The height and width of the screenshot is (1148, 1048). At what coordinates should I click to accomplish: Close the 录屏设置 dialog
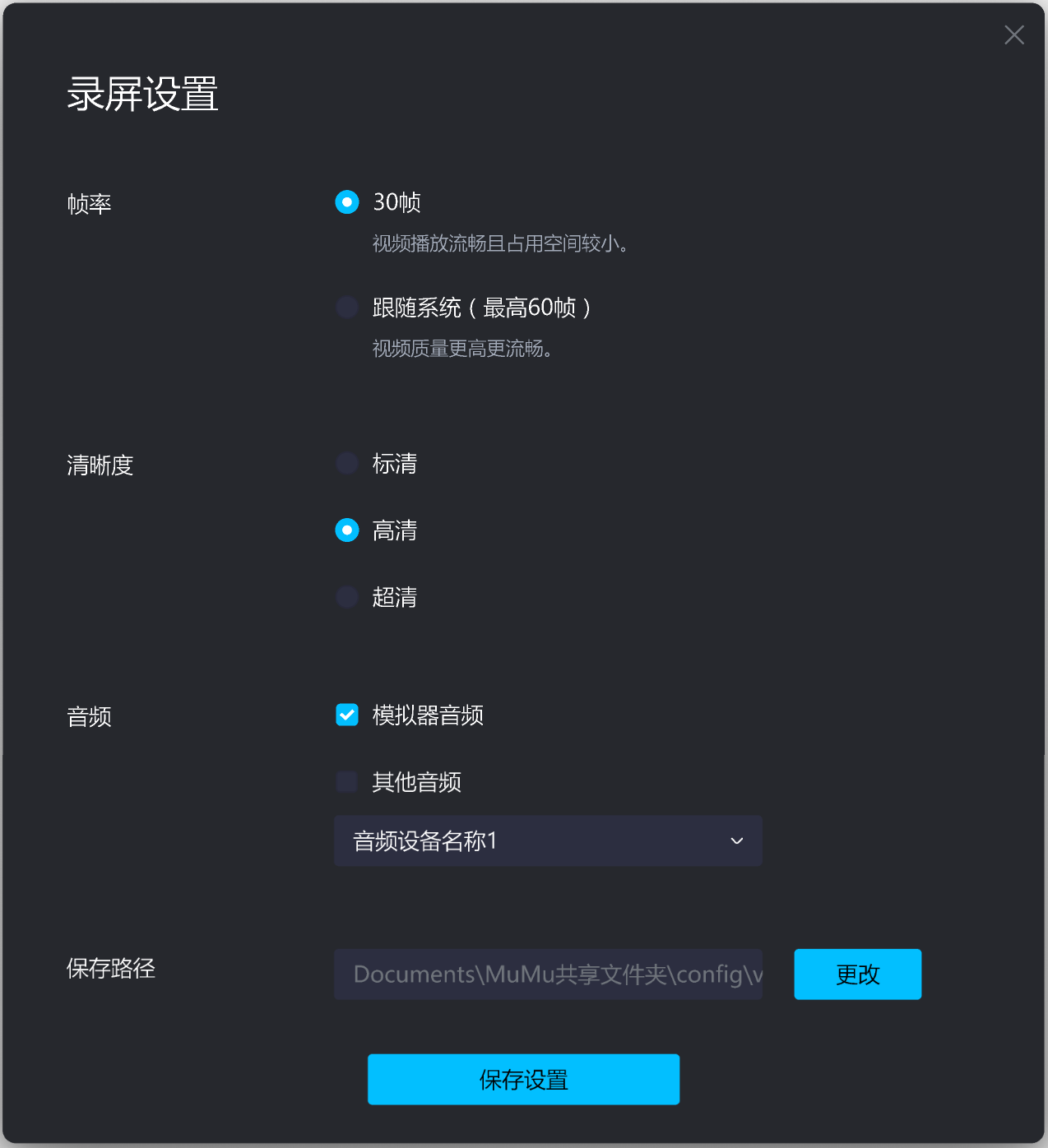[x=1013, y=35]
